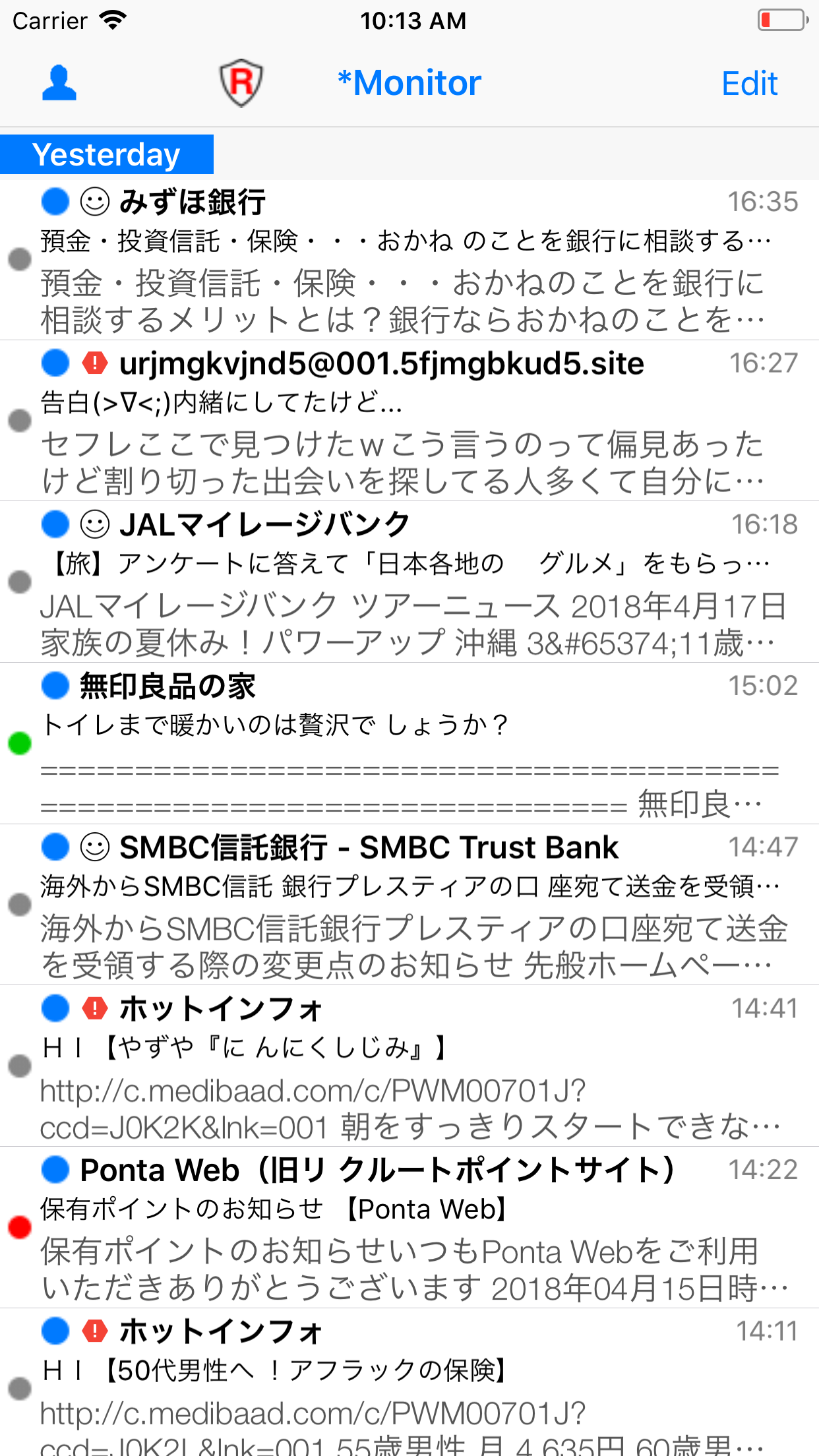Open the account person icon
The width and height of the screenshot is (819, 1456).
pyautogui.click(x=59, y=83)
